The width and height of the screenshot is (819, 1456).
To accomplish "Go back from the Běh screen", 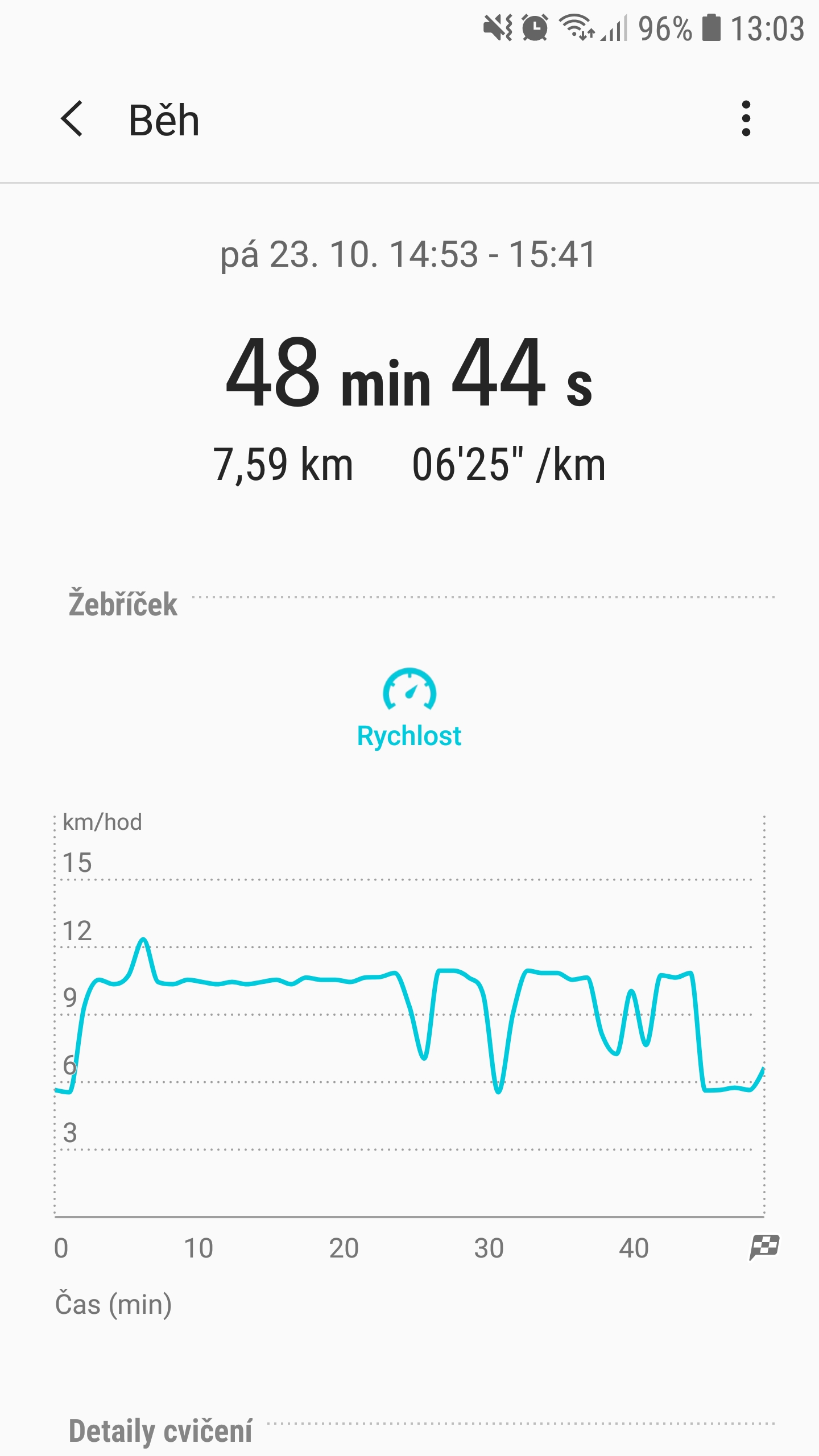I will [x=72, y=119].
